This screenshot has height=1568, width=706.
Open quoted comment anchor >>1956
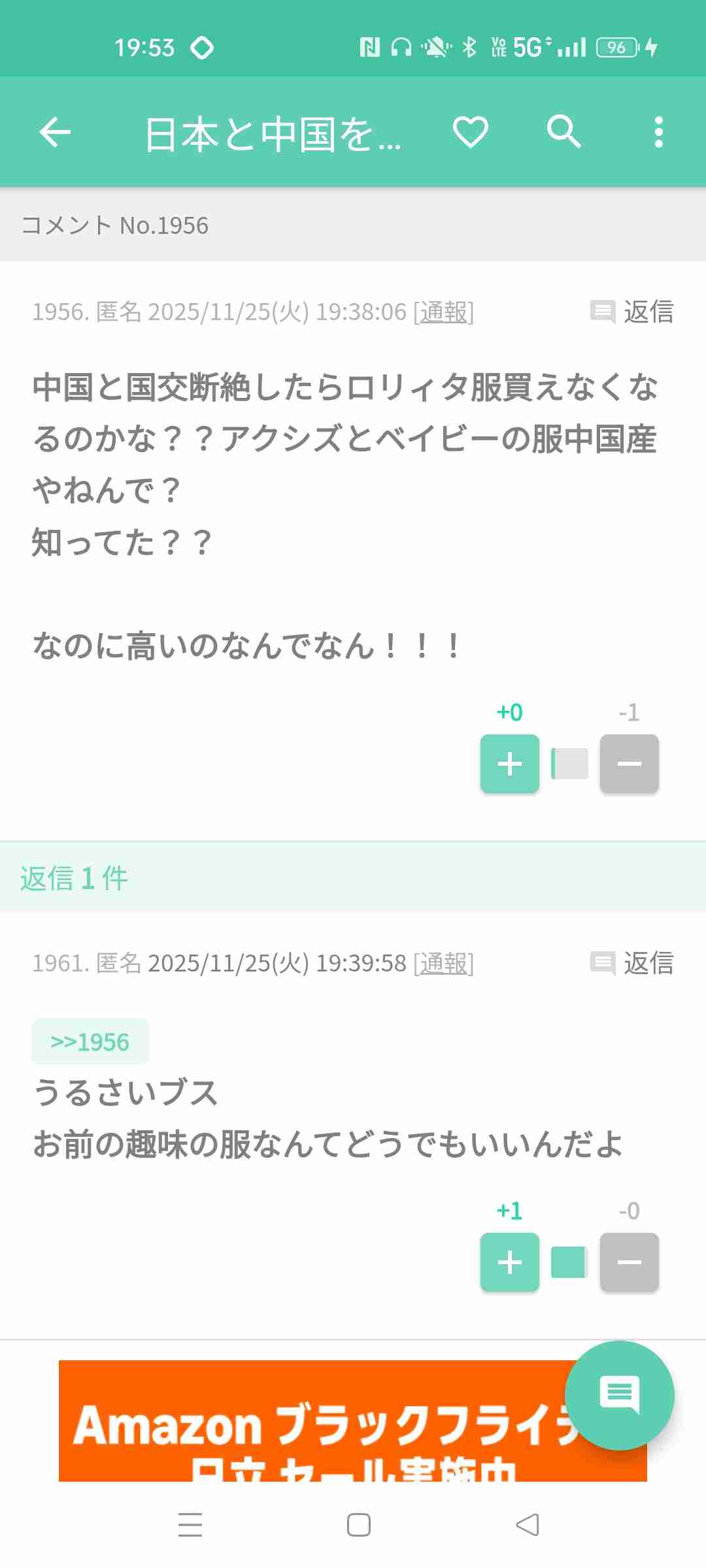pyautogui.click(x=90, y=1041)
